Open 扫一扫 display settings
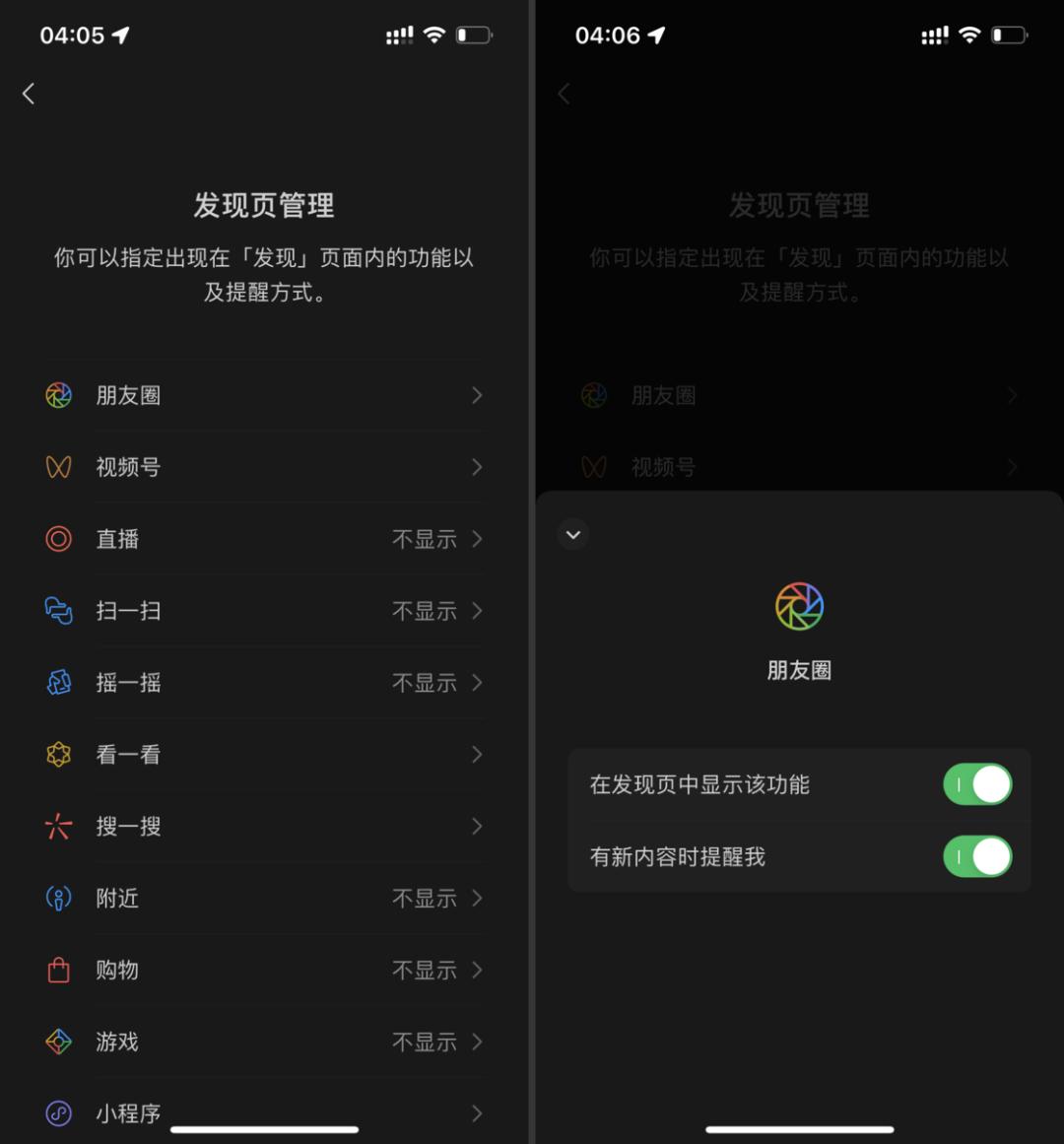1064x1144 pixels. (264, 611)
